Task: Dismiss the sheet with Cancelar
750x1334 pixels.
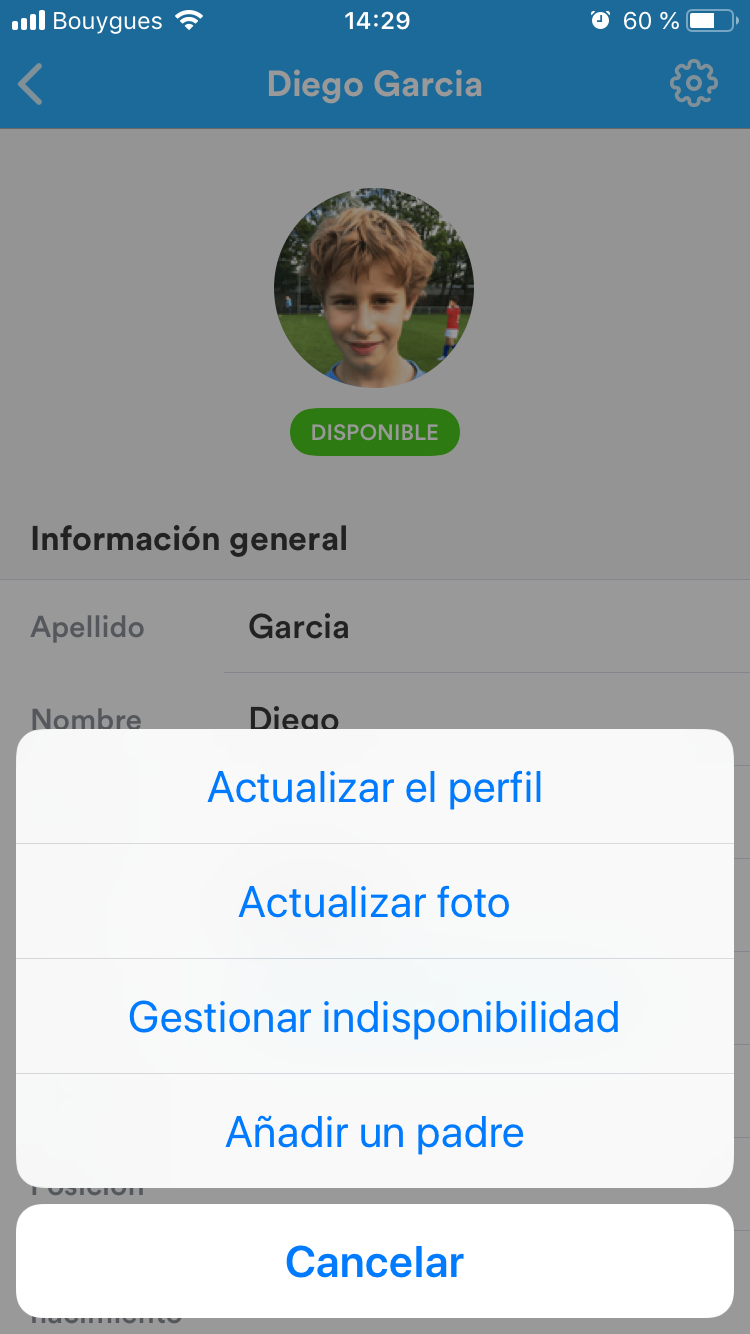Action: (375, 1262)
